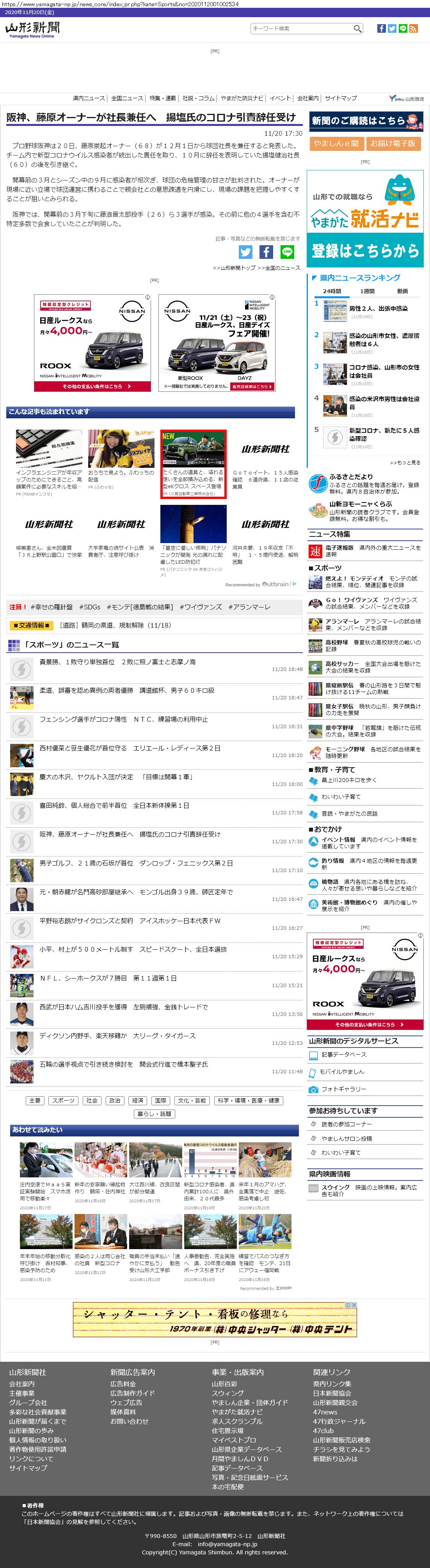This screenshot has width=430, height=1568.
Task: Share this article on Twitter below the text
Action: [245, 251]
